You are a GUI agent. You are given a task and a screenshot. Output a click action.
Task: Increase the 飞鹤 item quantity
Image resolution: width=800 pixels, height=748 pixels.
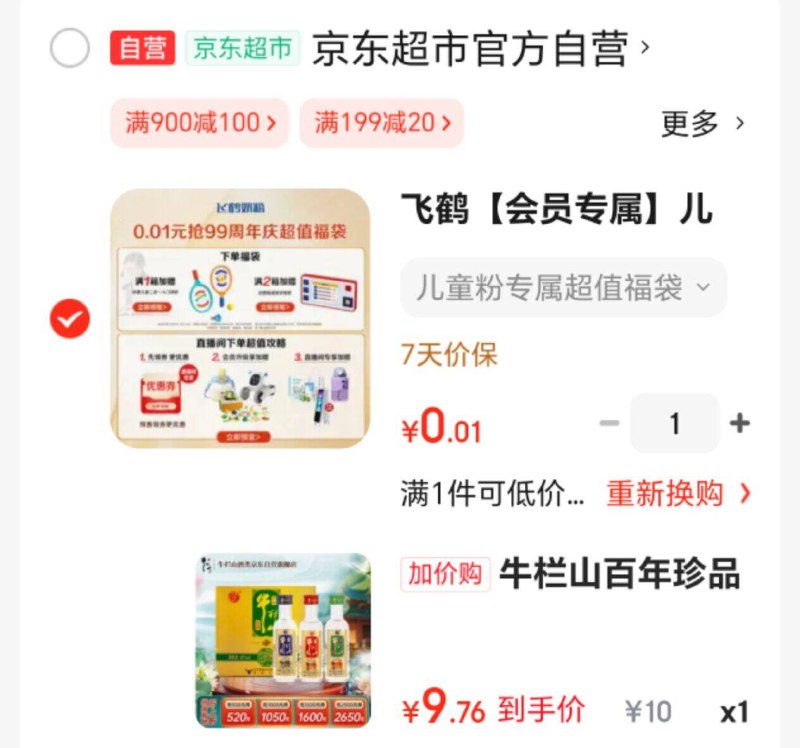pyautogui.click(x=739, y=424)
